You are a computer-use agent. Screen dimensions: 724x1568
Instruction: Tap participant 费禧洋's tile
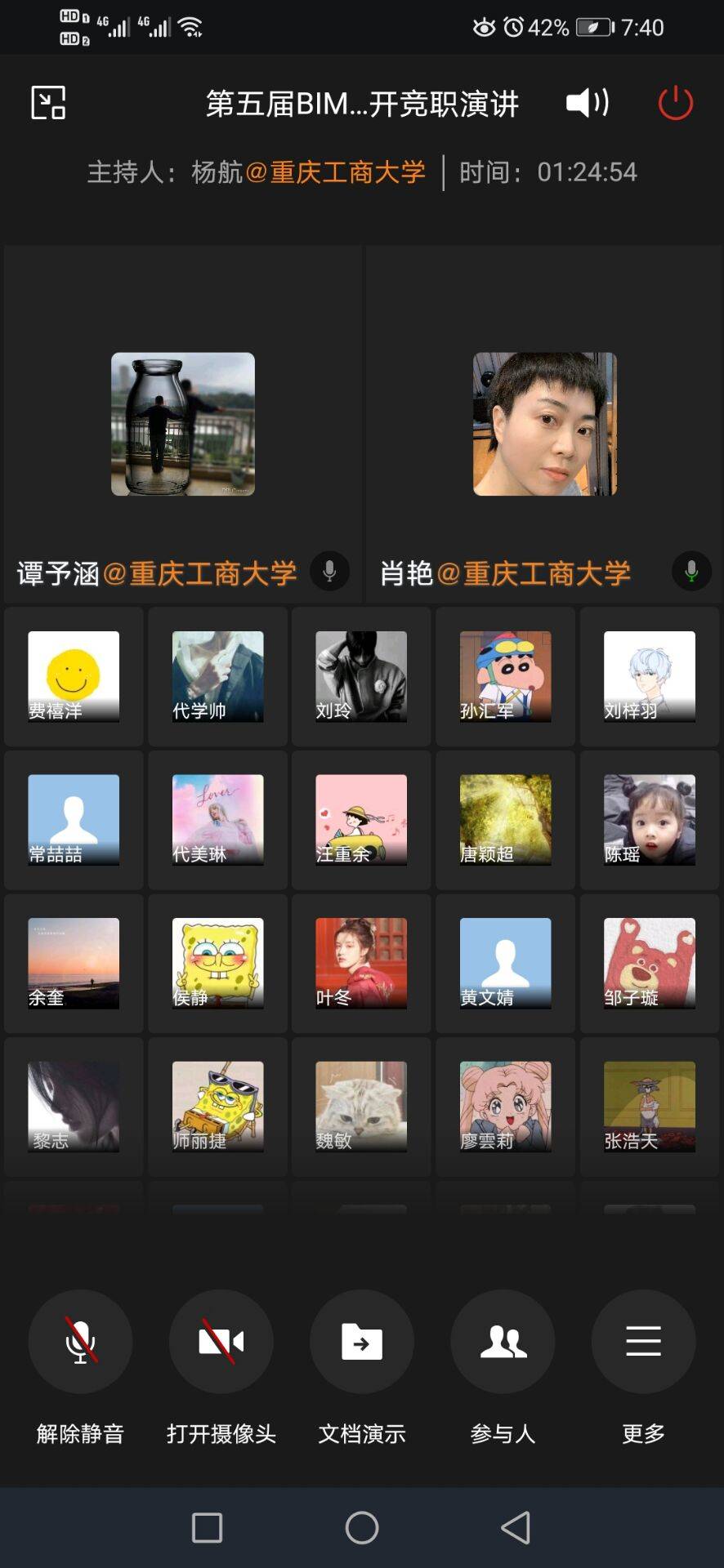click(74, 676)
